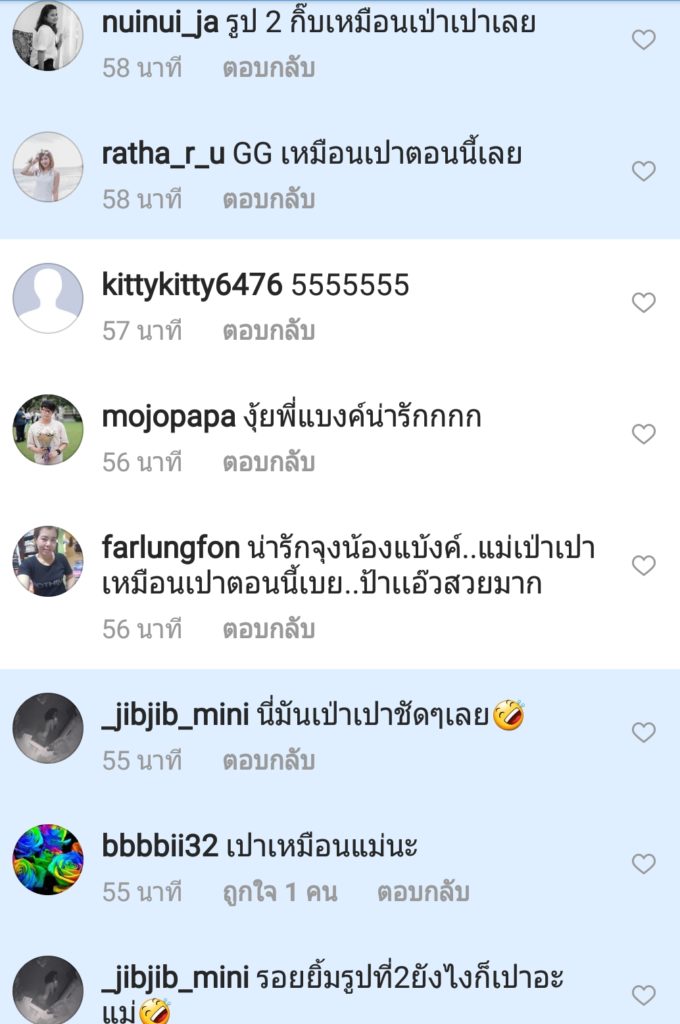Like ratha_r_u's comment
Viewport: 680px width, 1024px height.
click(x=644, y=171)
